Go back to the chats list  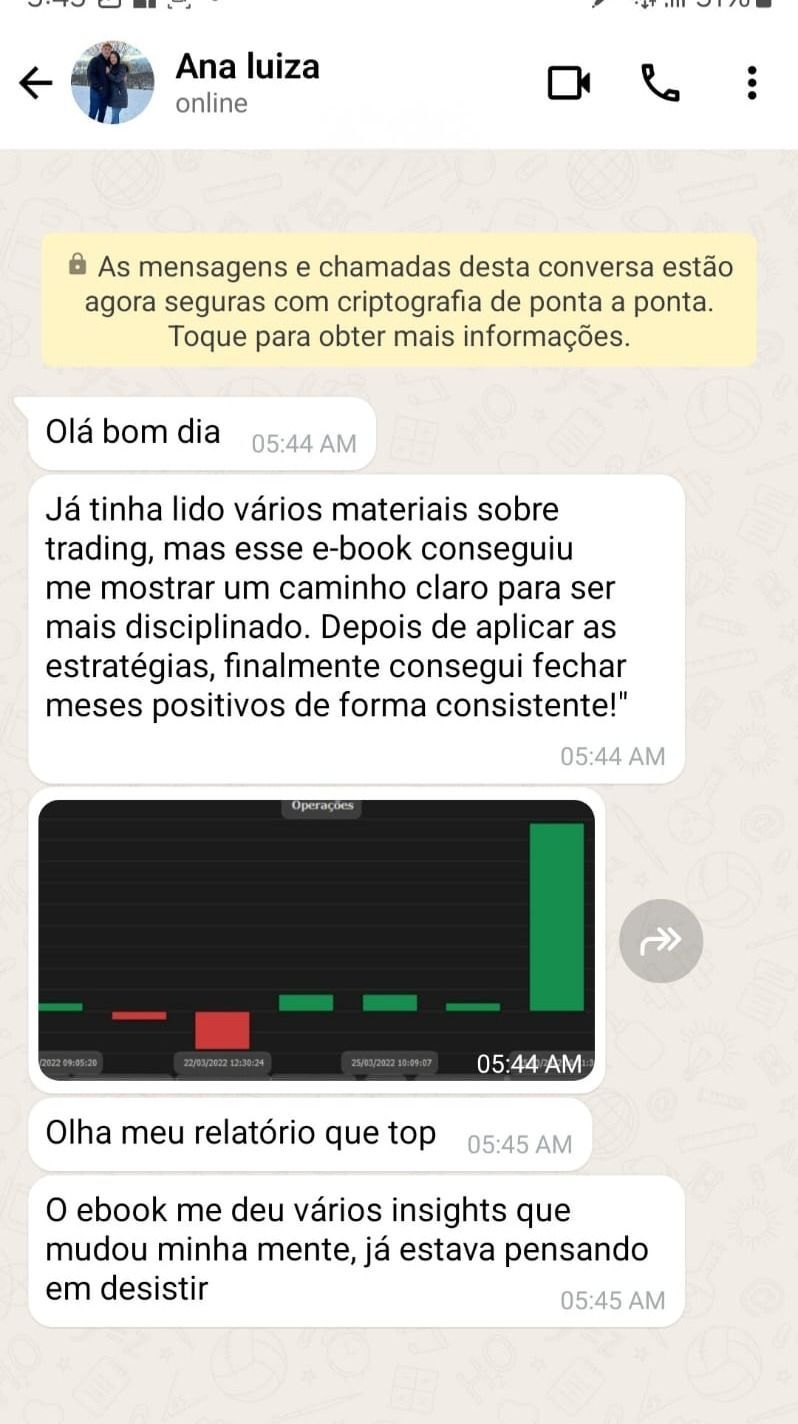tap(35, 84)
